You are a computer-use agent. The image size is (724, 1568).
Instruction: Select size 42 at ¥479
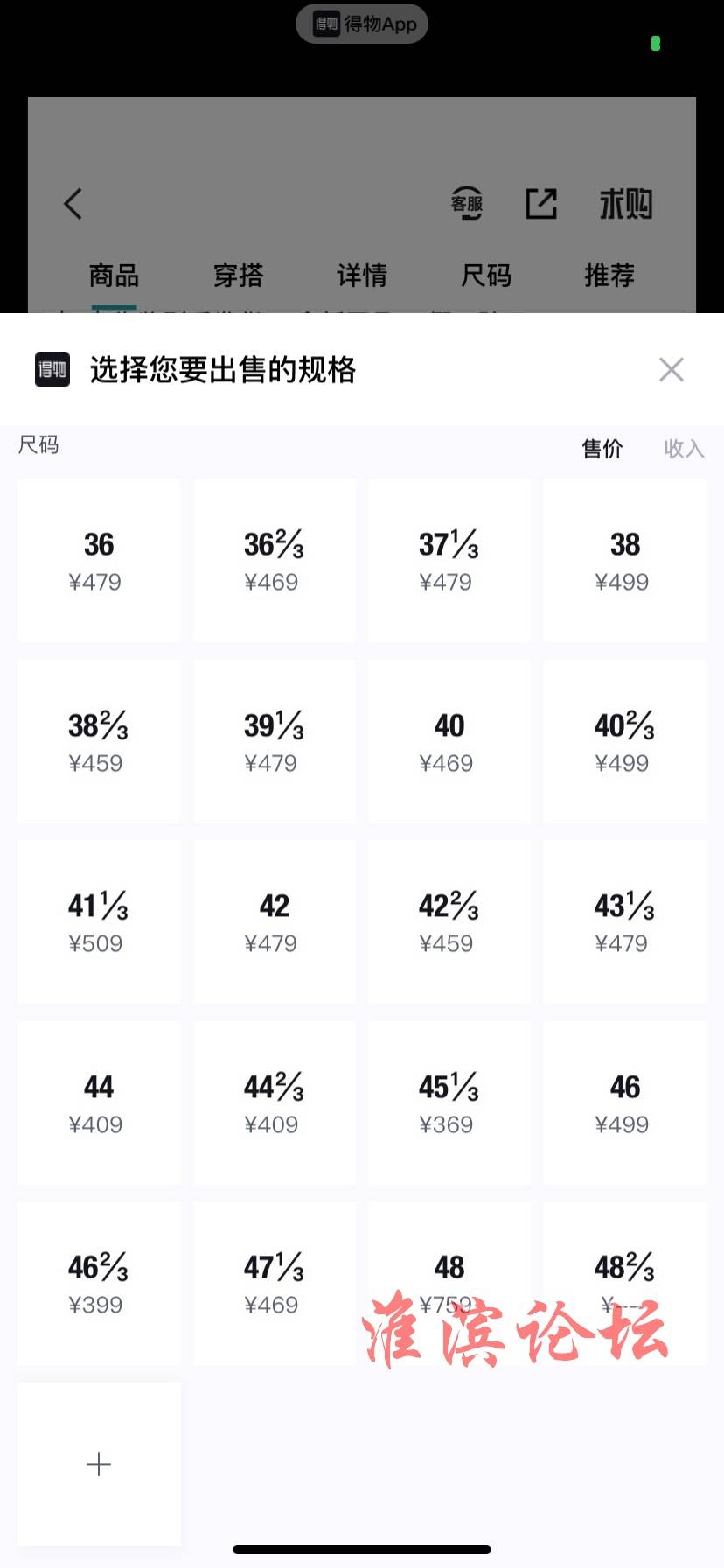(x=275, y=921)
